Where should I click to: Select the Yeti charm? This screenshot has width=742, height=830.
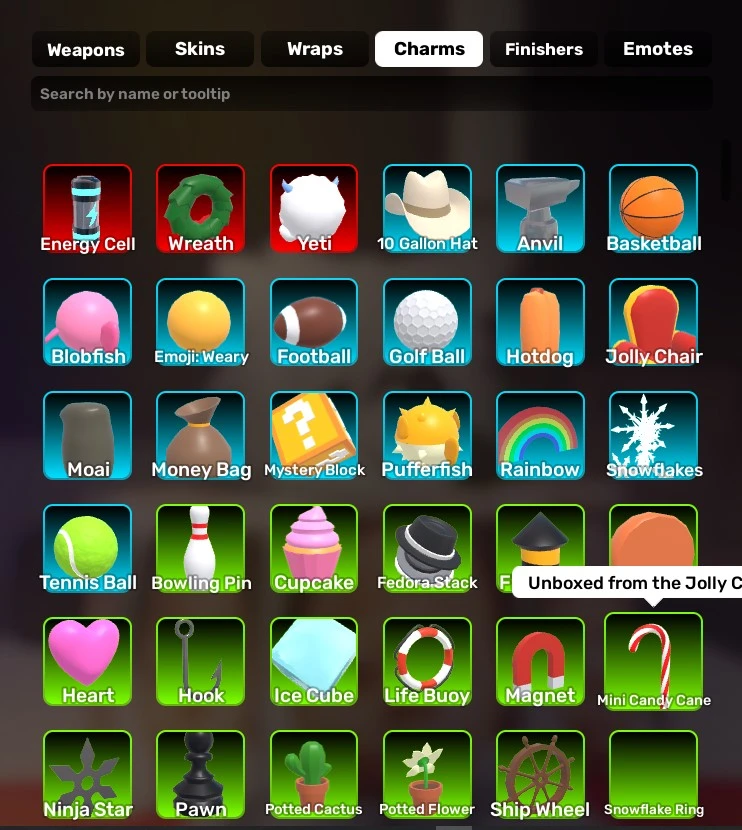[314, 208]
